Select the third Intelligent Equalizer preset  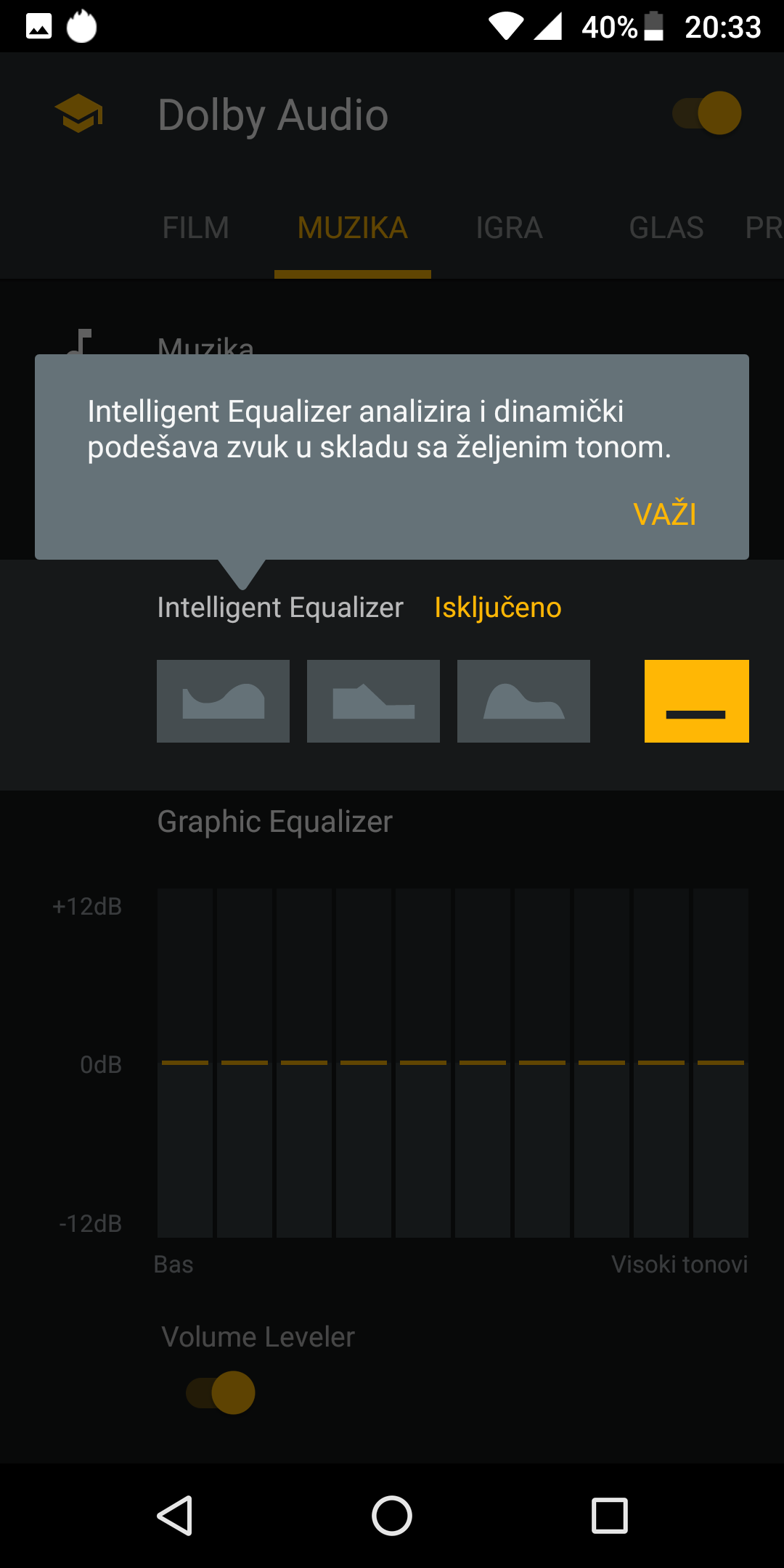[x=523, y=701]
